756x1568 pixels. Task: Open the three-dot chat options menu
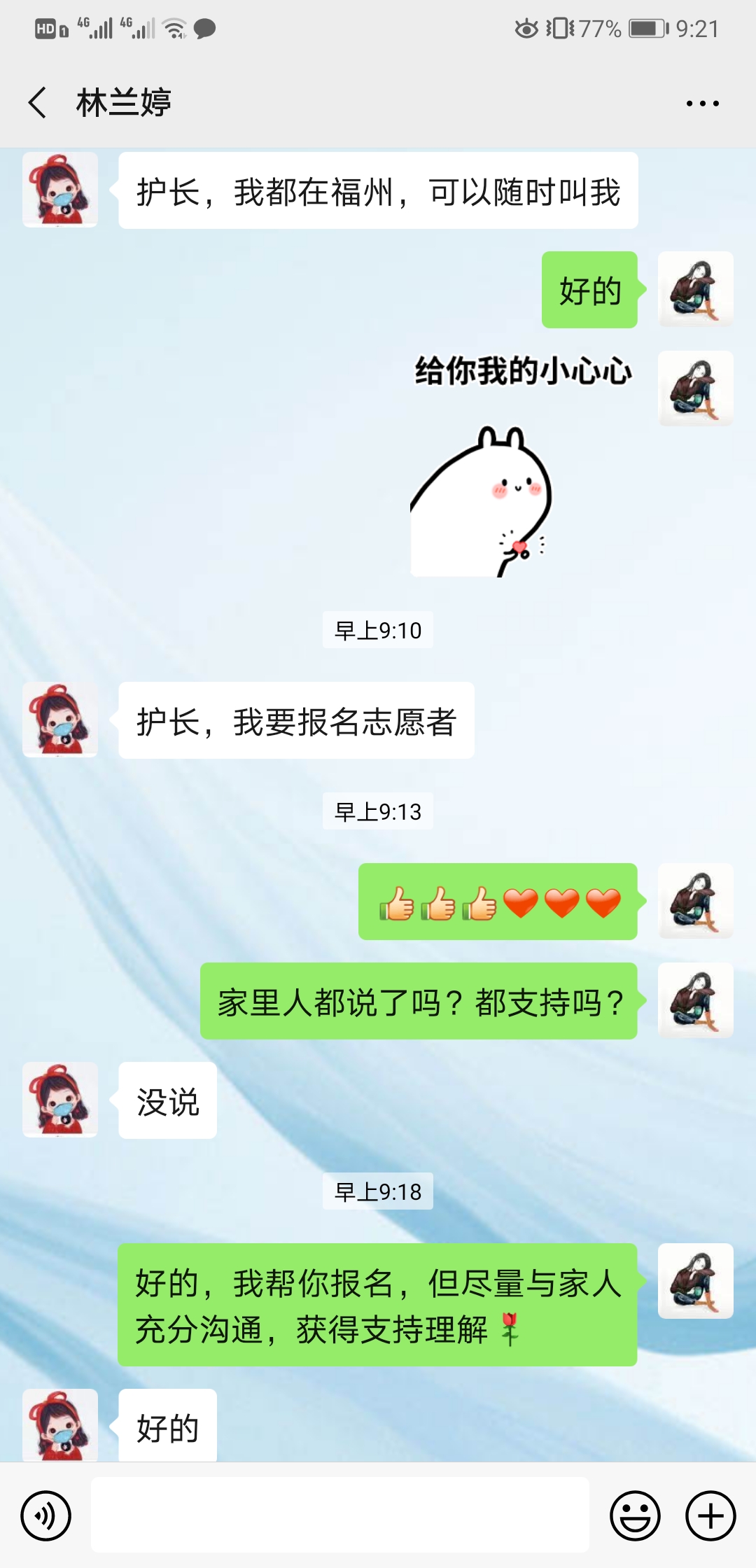[x=702, y=104]
